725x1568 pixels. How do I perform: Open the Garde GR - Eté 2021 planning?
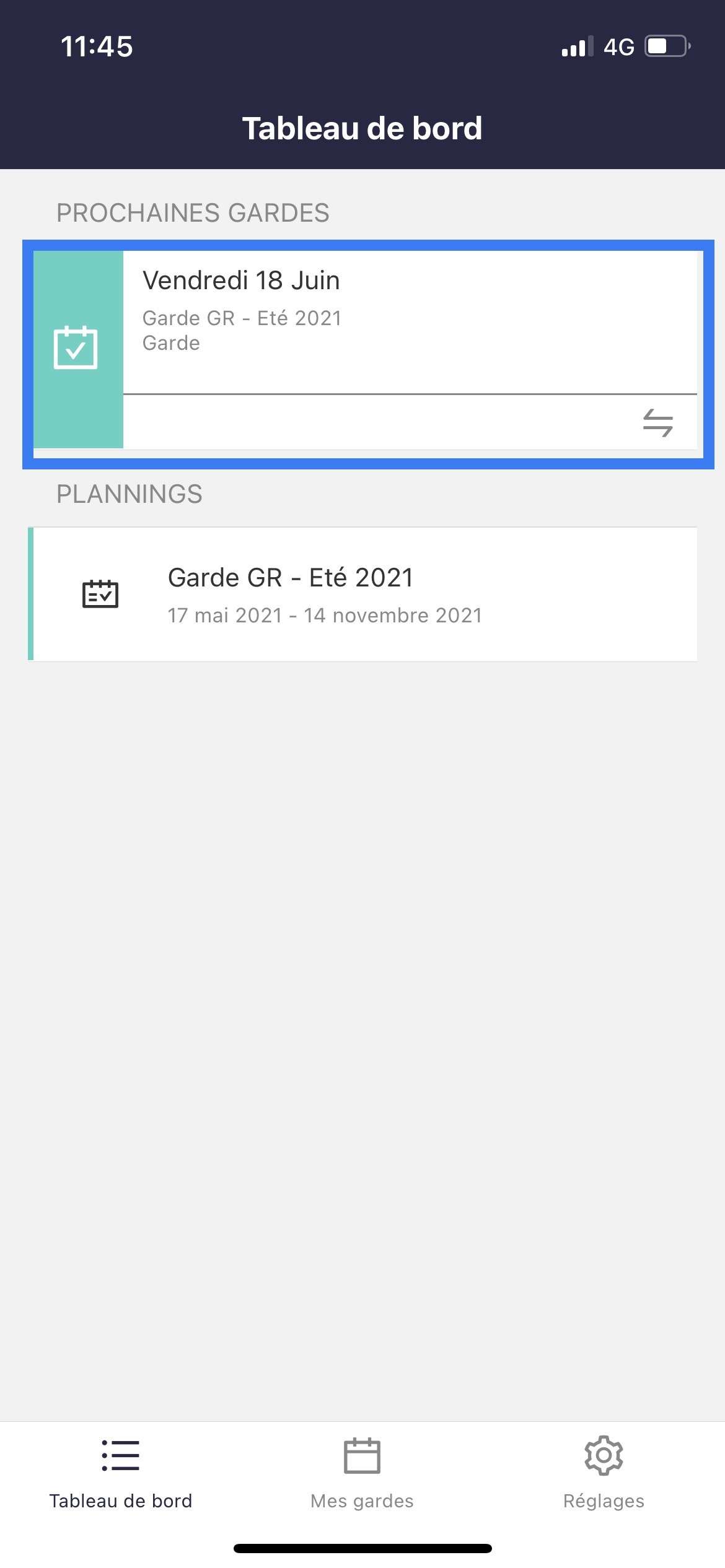364,595
